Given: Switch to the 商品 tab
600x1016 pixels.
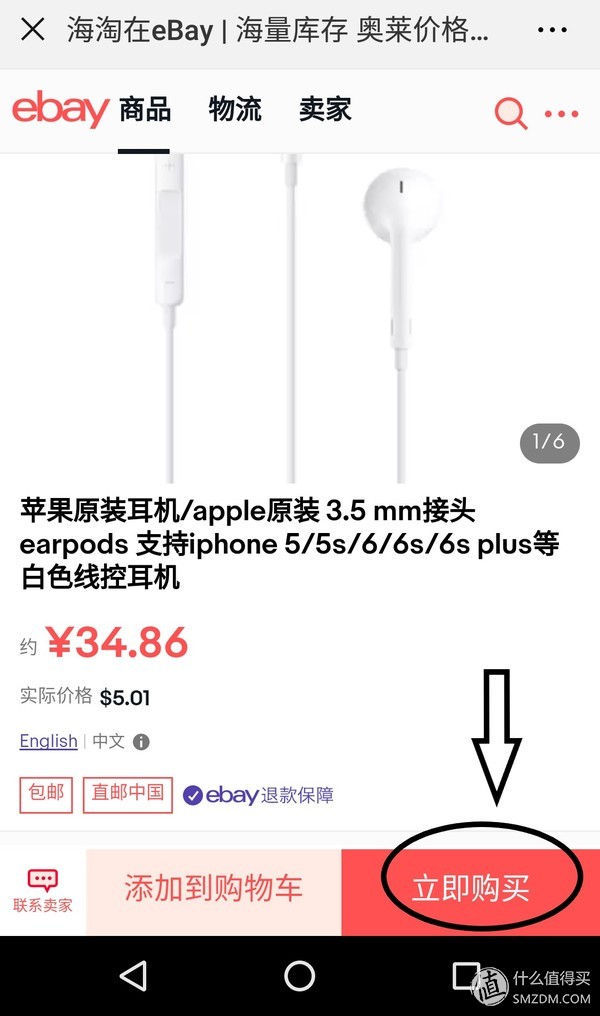Looking at the screenshot, I should [144, 110].
